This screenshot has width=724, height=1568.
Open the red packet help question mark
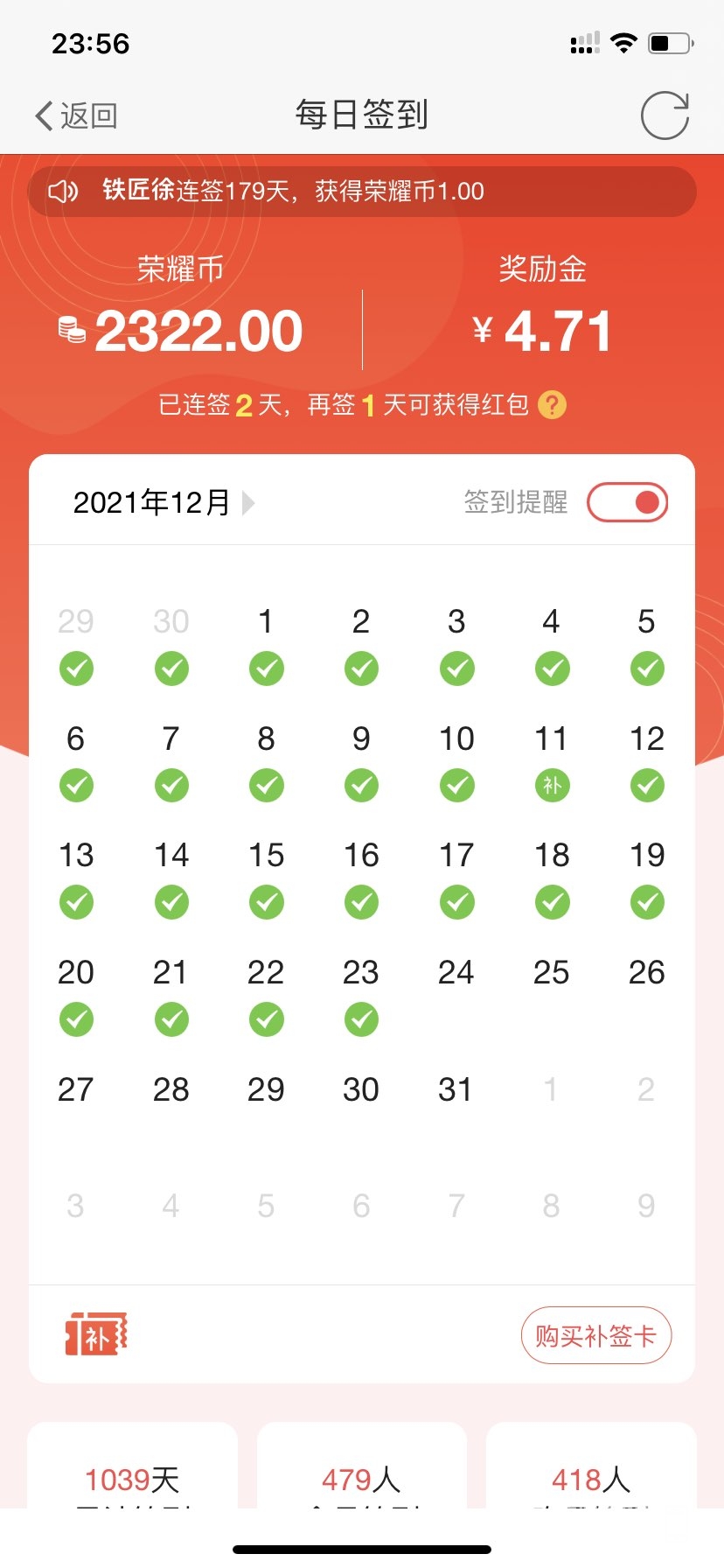pos(552,405)
